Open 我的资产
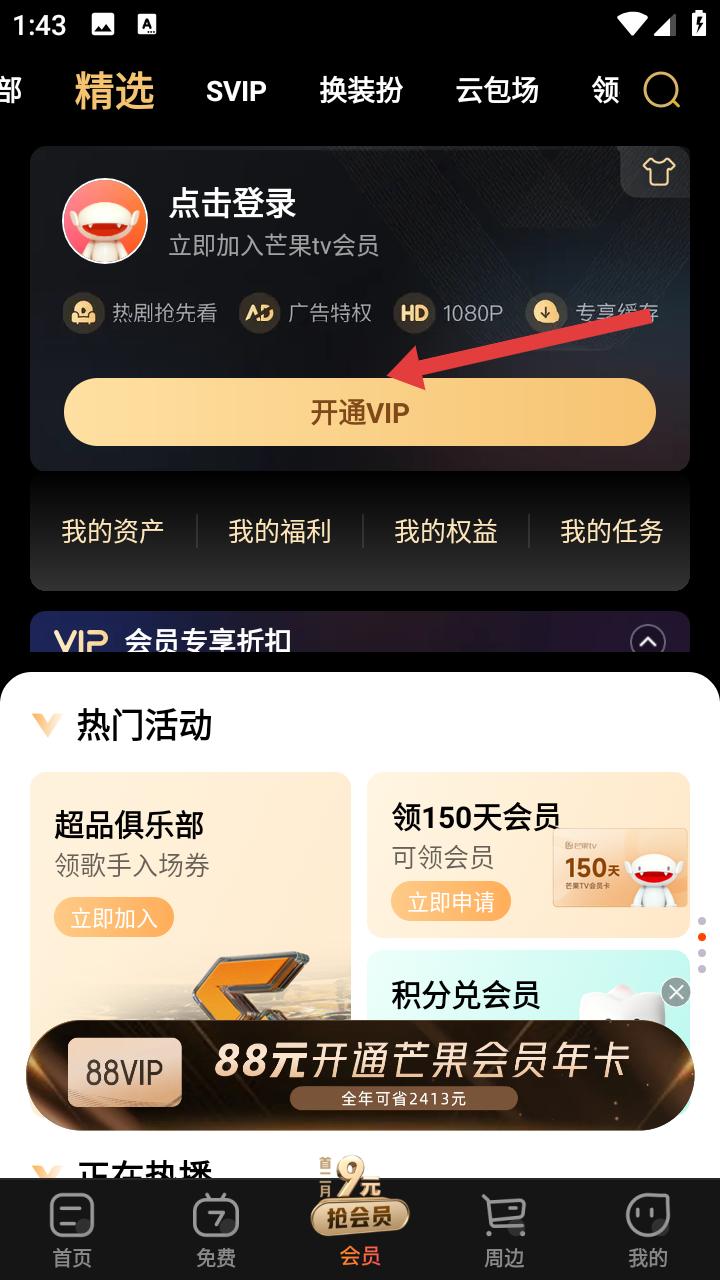The width and height of the screenshot is (720, 1280). click(x=113, y=531)
